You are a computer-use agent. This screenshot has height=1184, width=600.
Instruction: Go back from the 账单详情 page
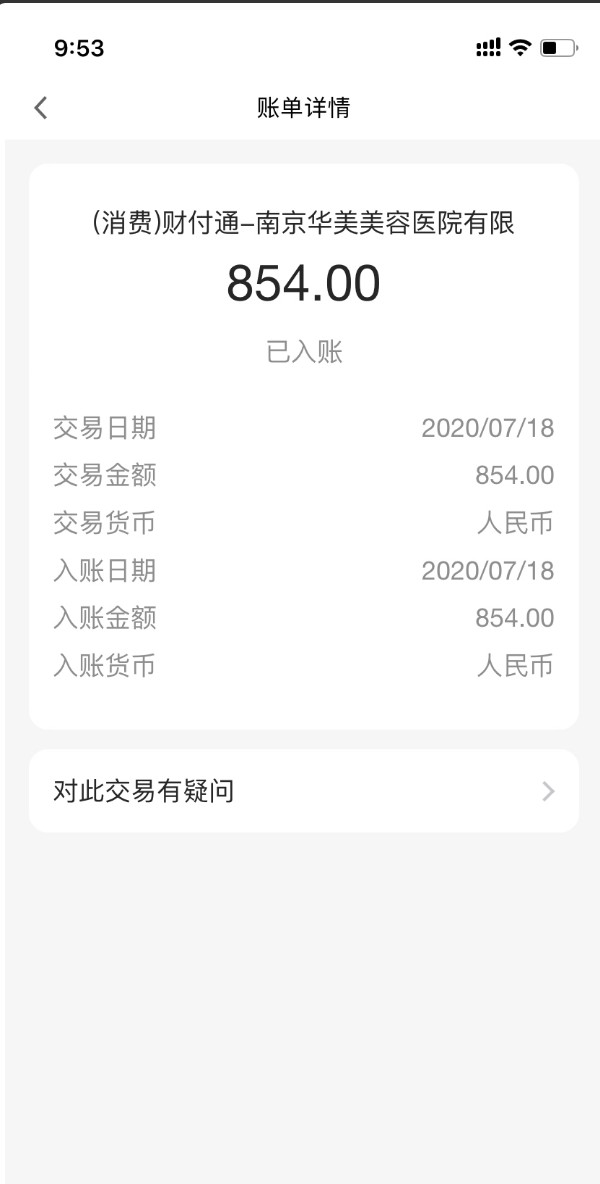pyautogui.click(x=41, y=108)
